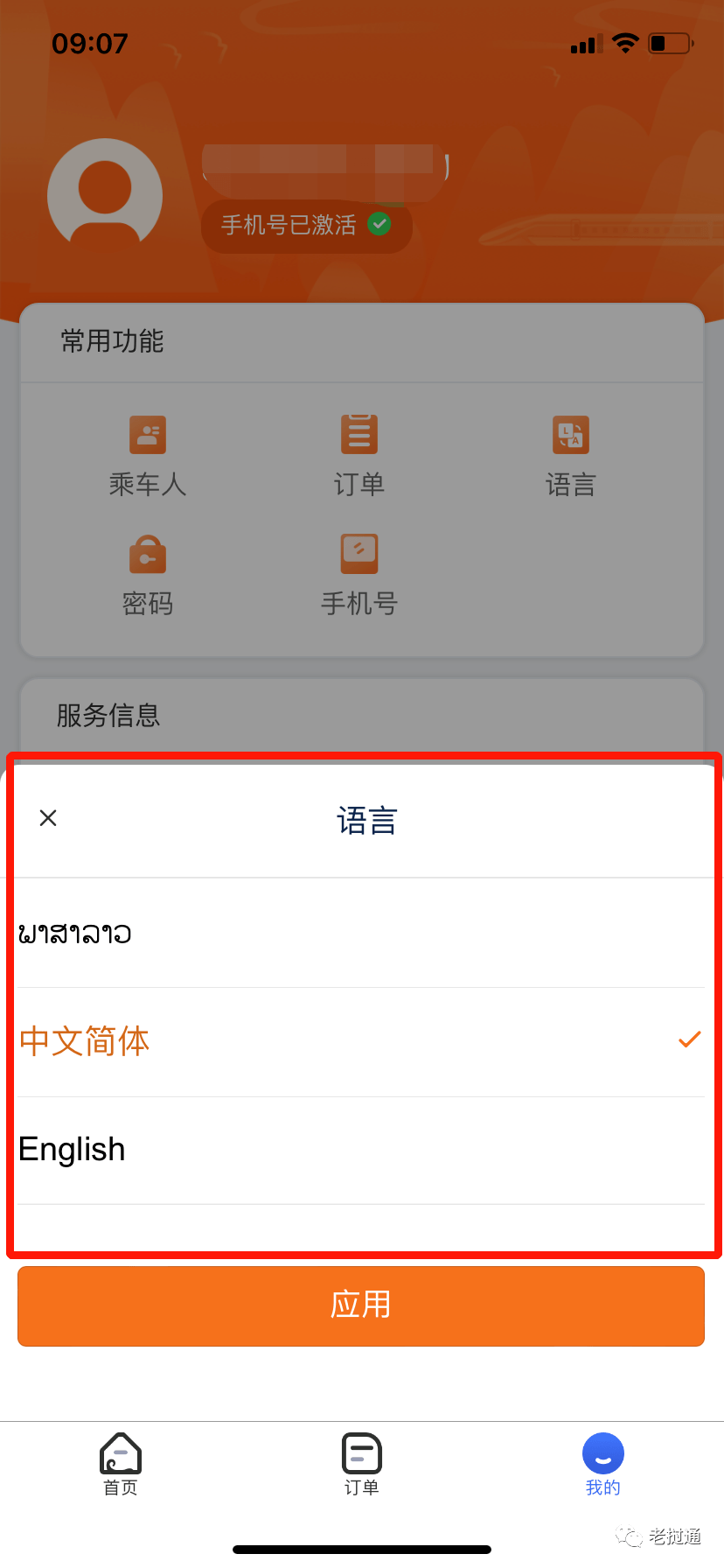This screenshot has width=724, height=1568.
Task: Close the language selection sheet
Action: pos(48,818)
